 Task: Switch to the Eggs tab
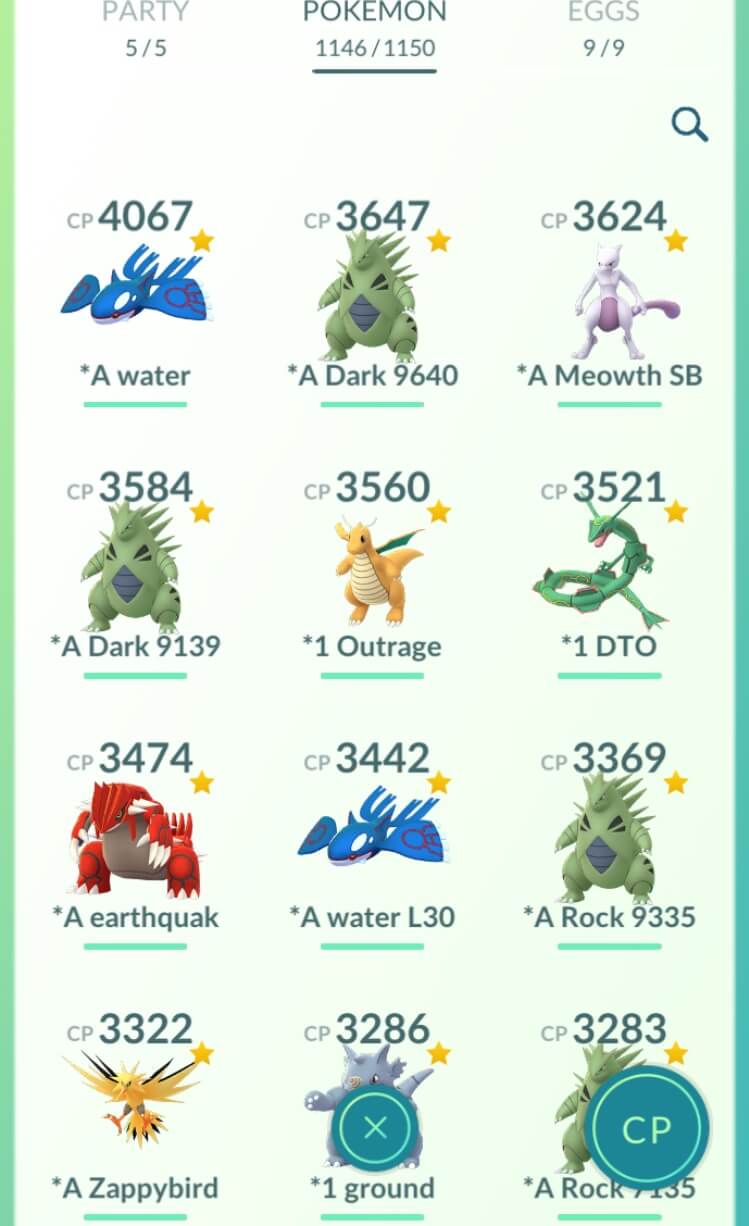pos(603,30)
